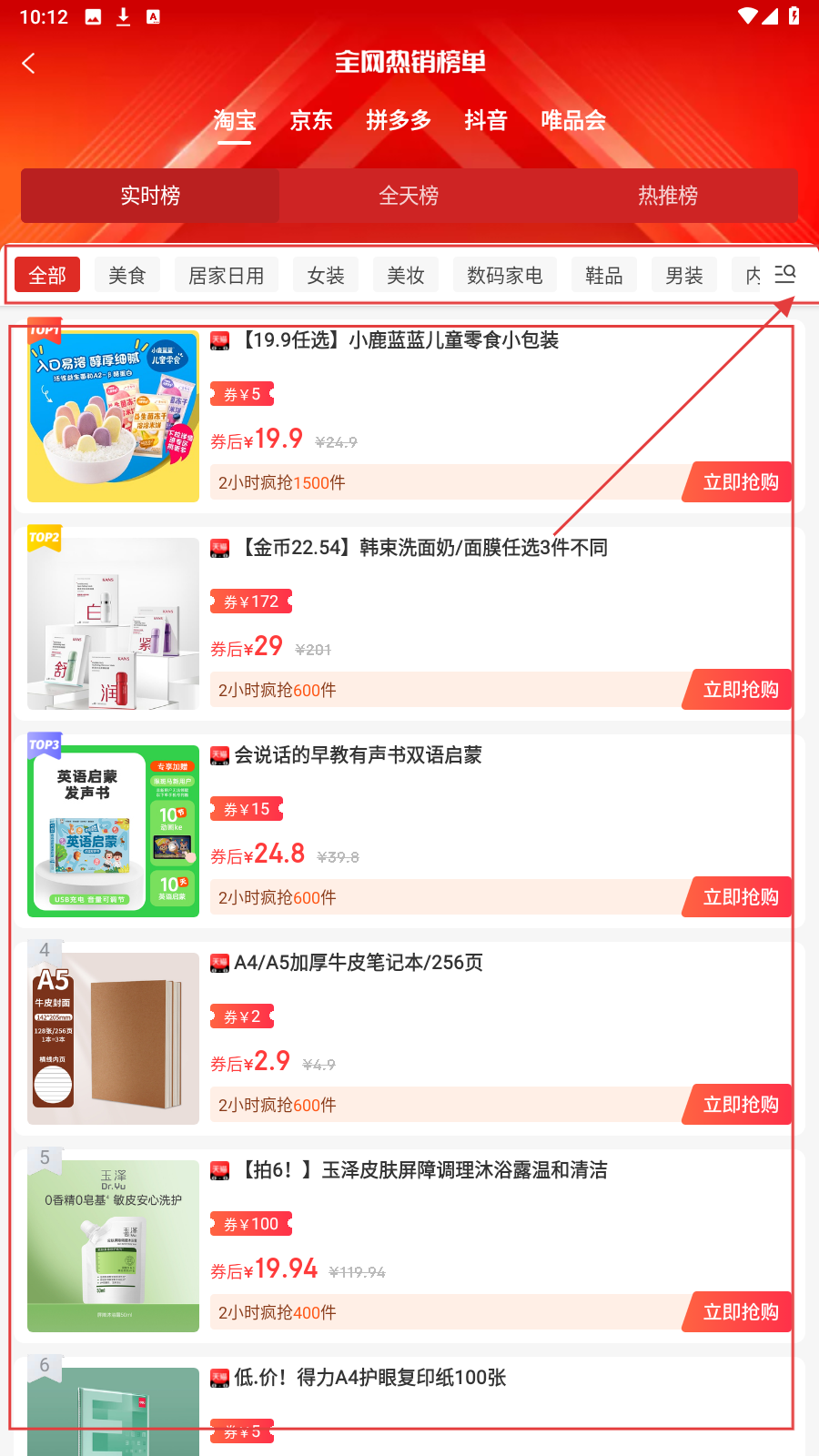Switch to the 全天榜 ranking
Viewport: 819px width, 1456px height.
coord(409,196)
